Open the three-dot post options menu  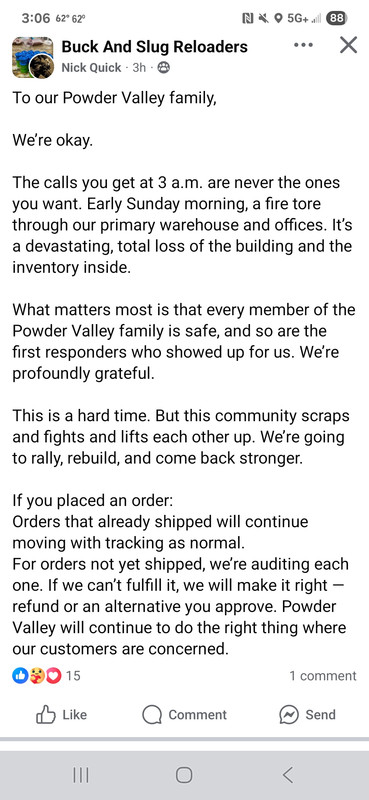click(x=303, y=45)
